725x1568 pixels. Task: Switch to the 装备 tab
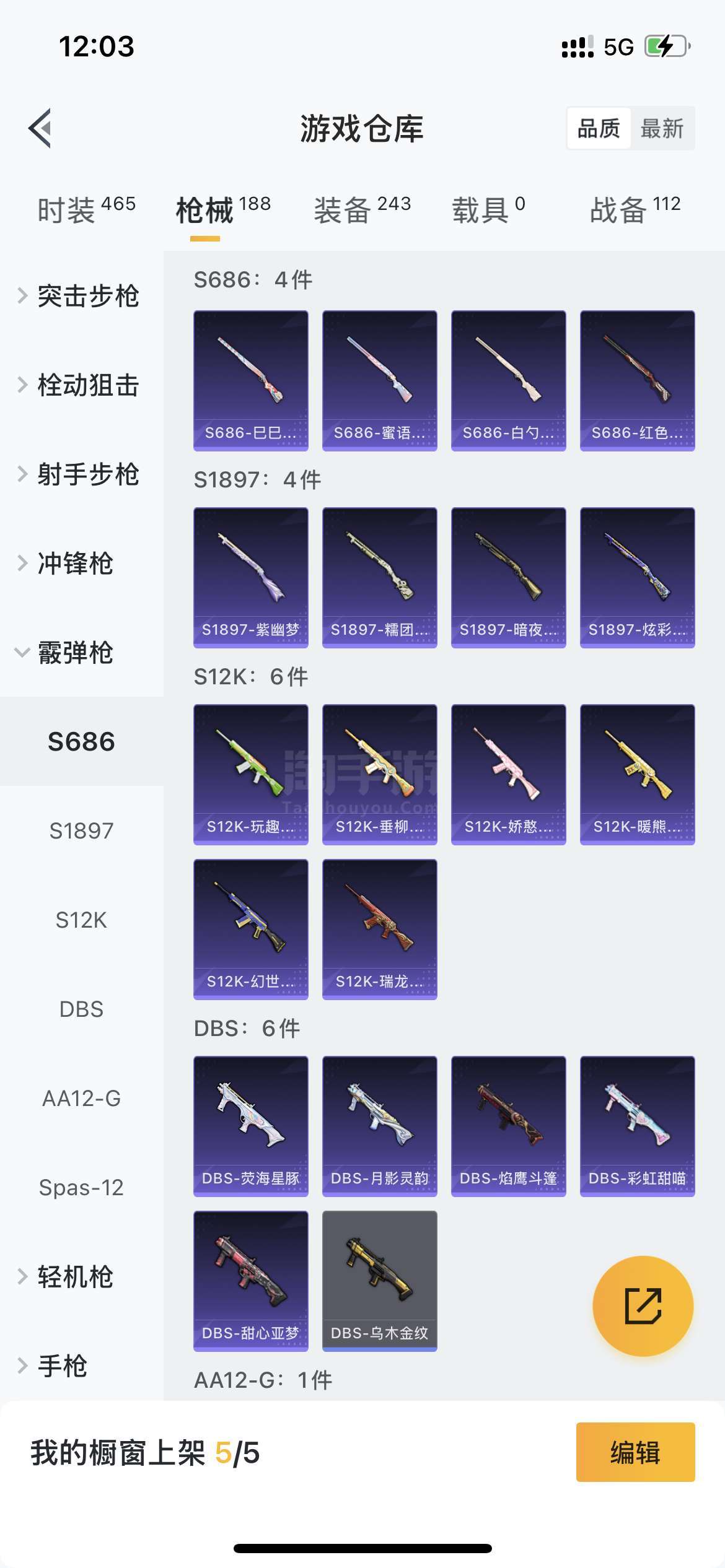pyautogui.click(x=362, y=210)
